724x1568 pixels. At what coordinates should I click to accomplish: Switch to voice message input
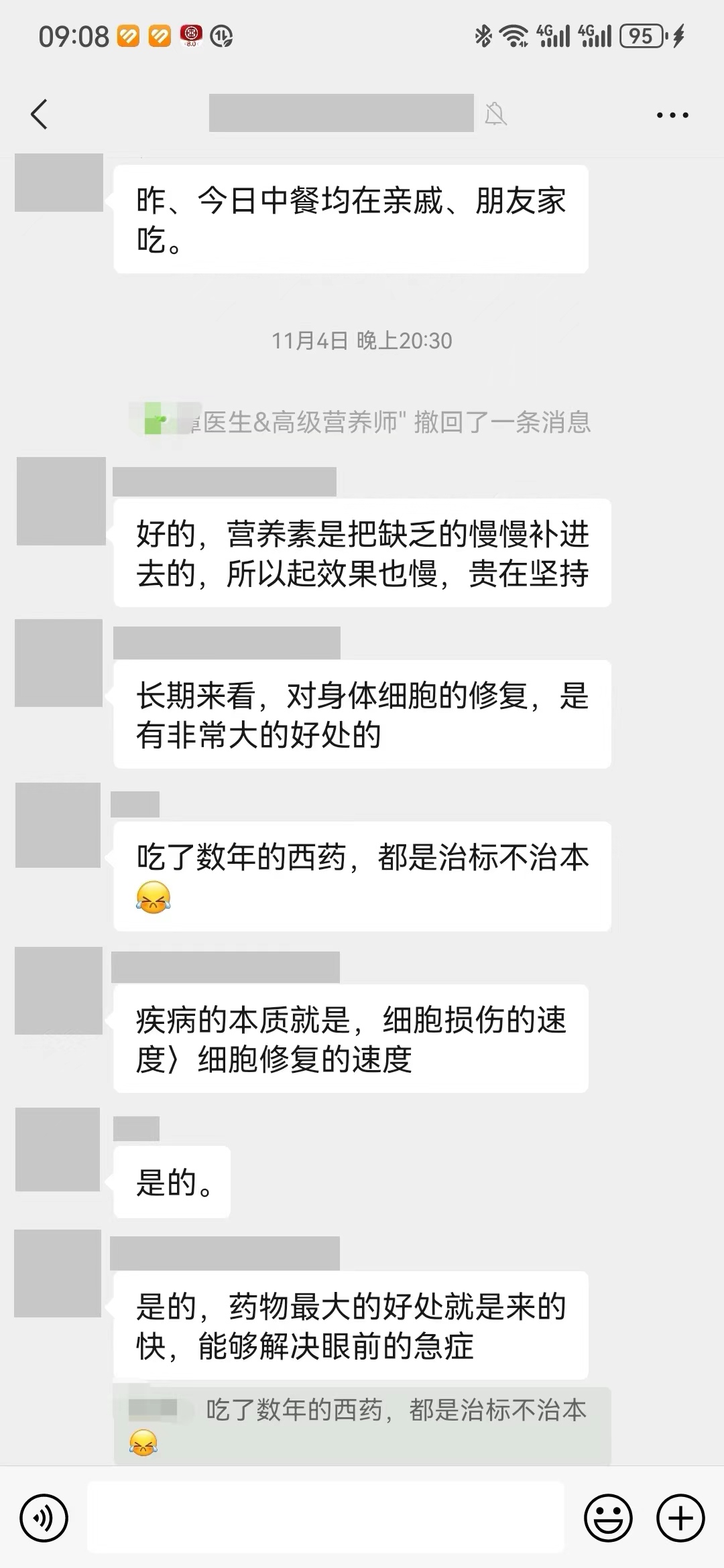click(44, 1518)
